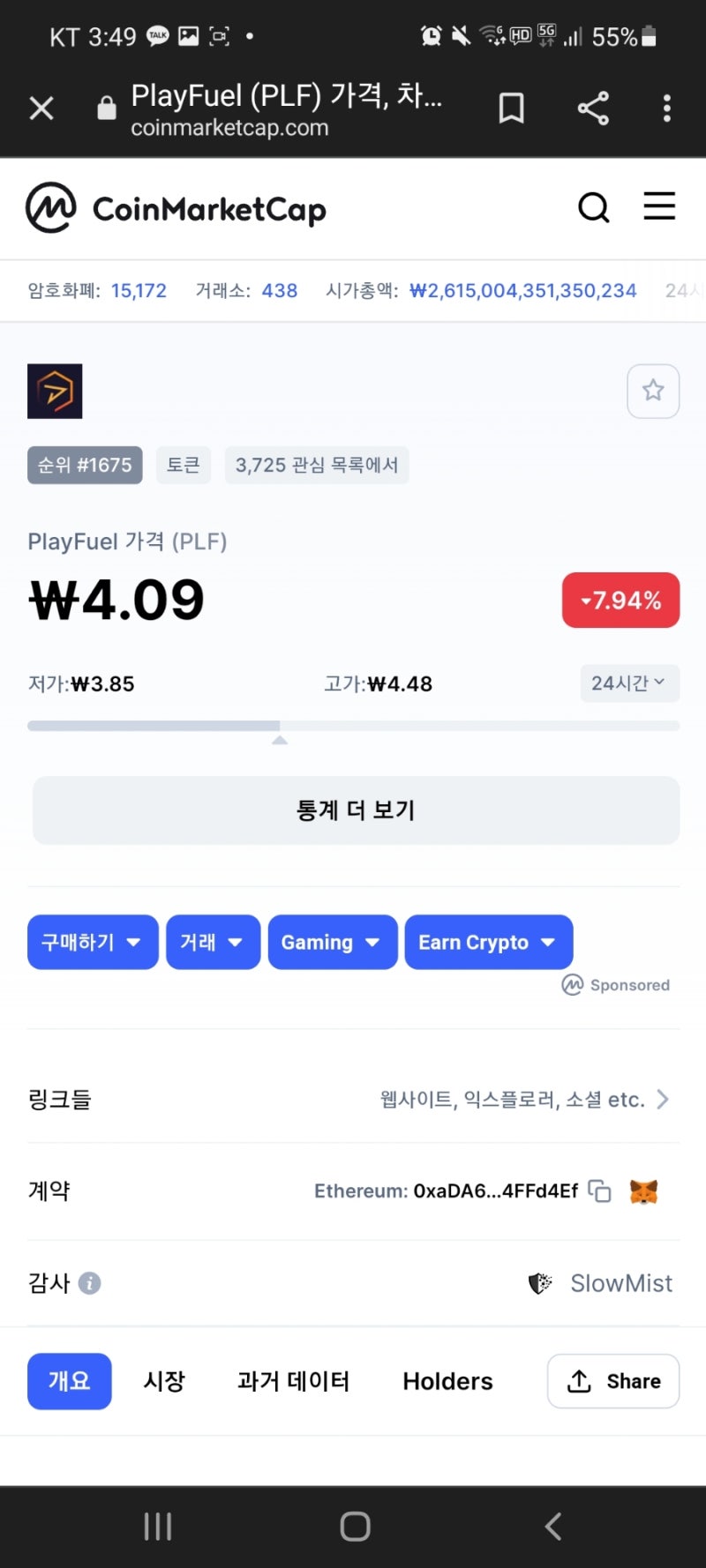
Task: Toggle the watchlist star for PlayFuel
Action: click(653, 391)
